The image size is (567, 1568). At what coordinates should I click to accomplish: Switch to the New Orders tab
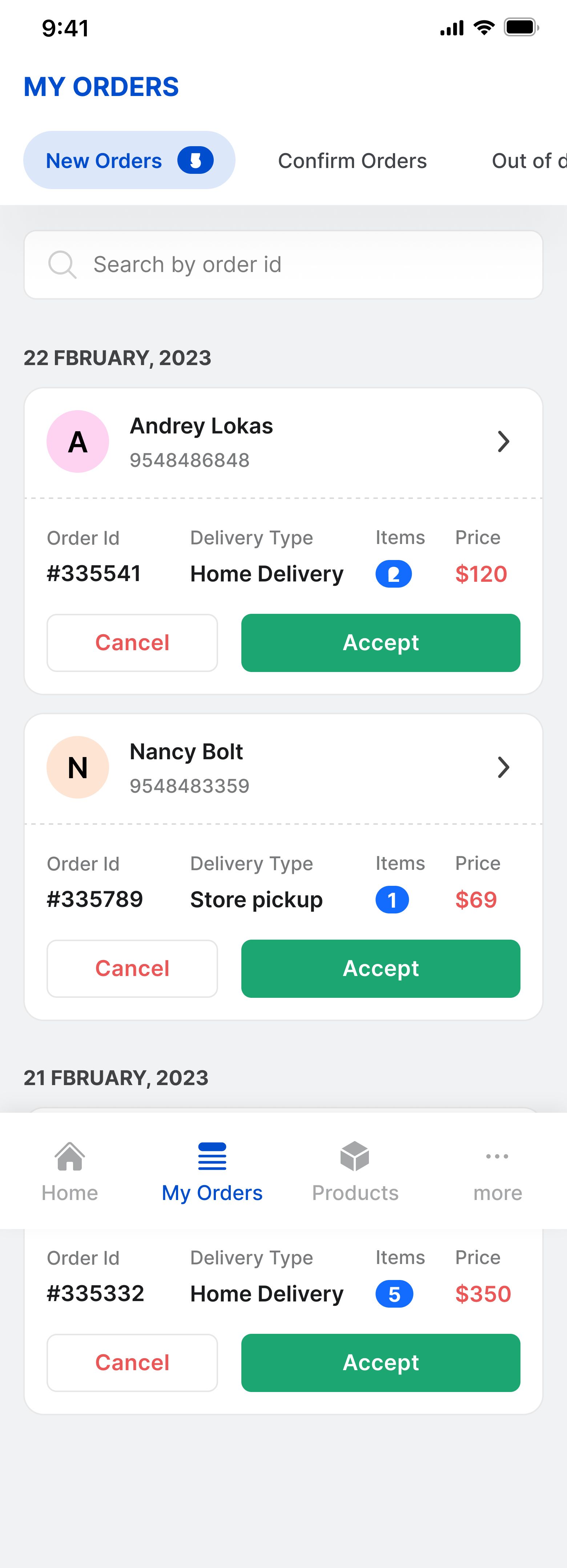129,160
